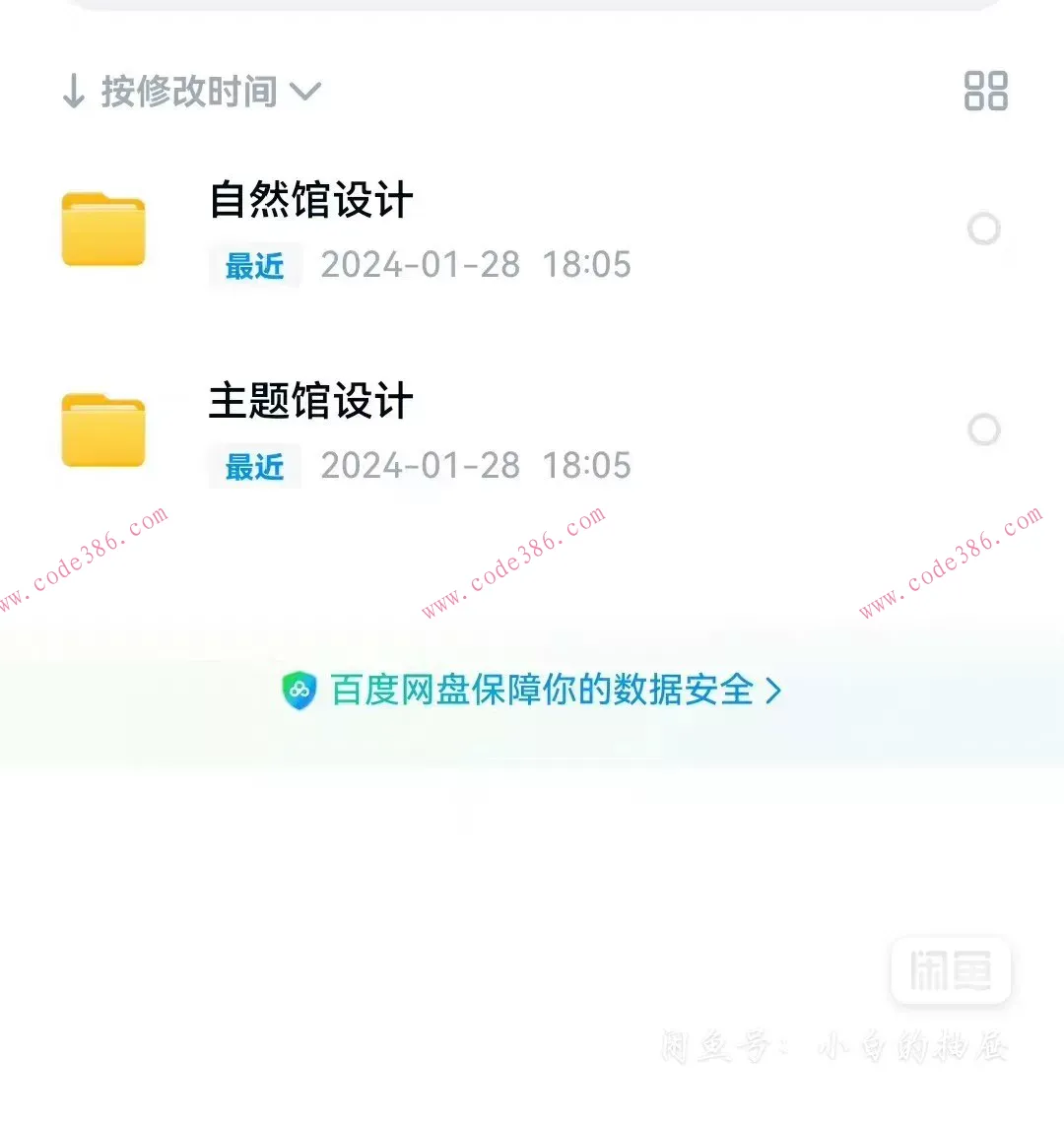Image resolution: width=1064 pixels, height=1123 pixels.
Task: Open the 自然馆设计 folder icon
Action: (103, 229)
